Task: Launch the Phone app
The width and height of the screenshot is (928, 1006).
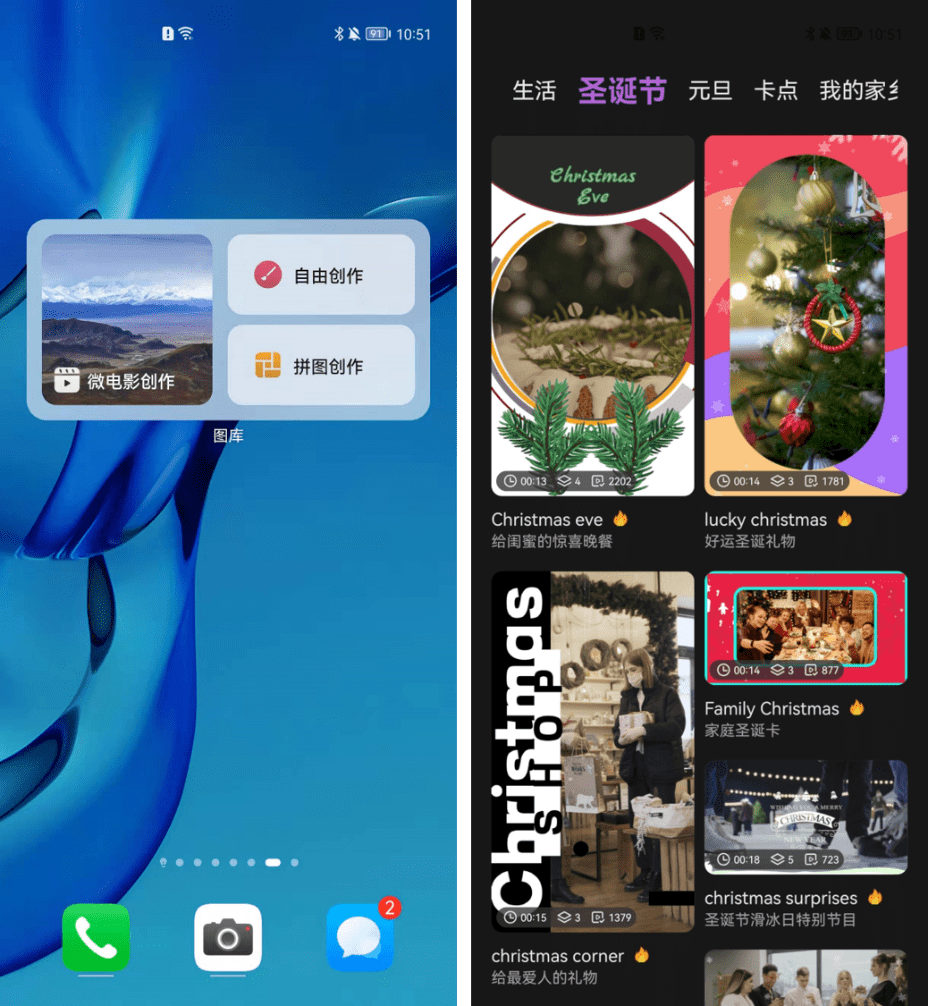Action: pyautogui.click(x=96, y=937)
